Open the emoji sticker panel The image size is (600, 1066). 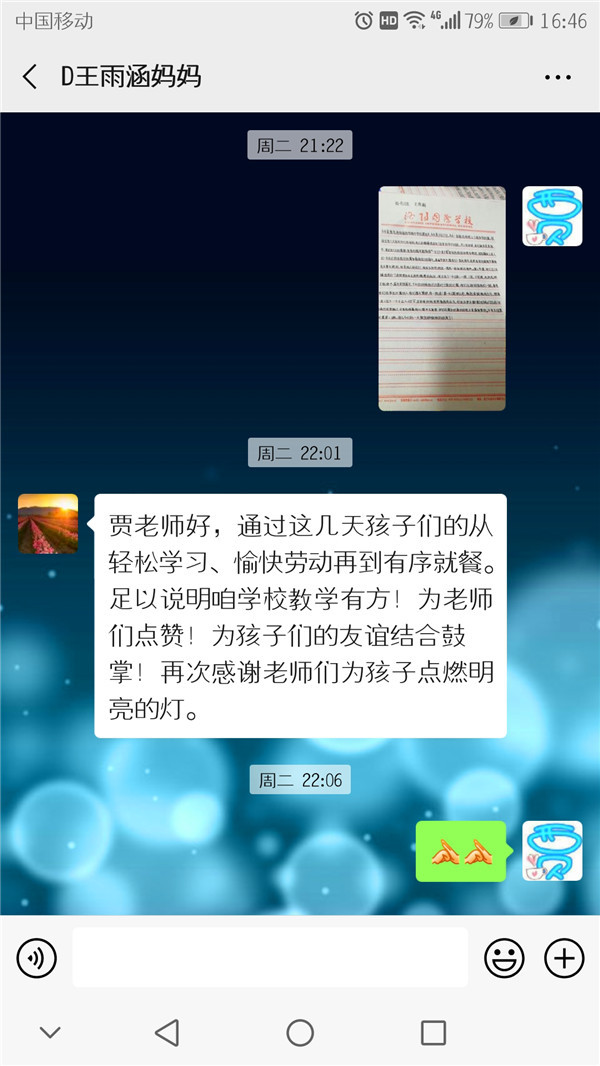coord(504,959)
